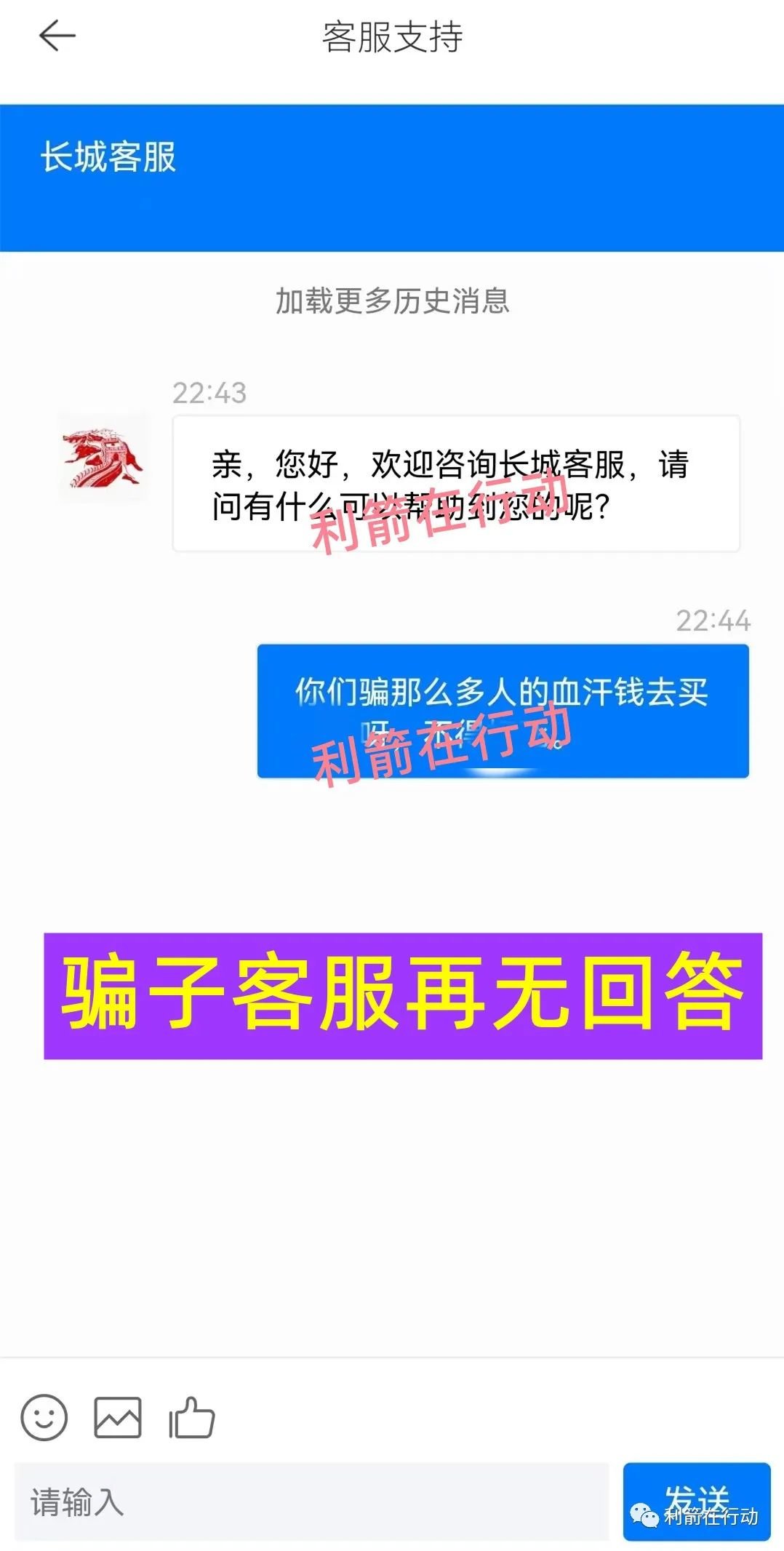Load more history via 加载更多历史消息
This screenshot has width=784, height=1551.
tap(392, 300)
